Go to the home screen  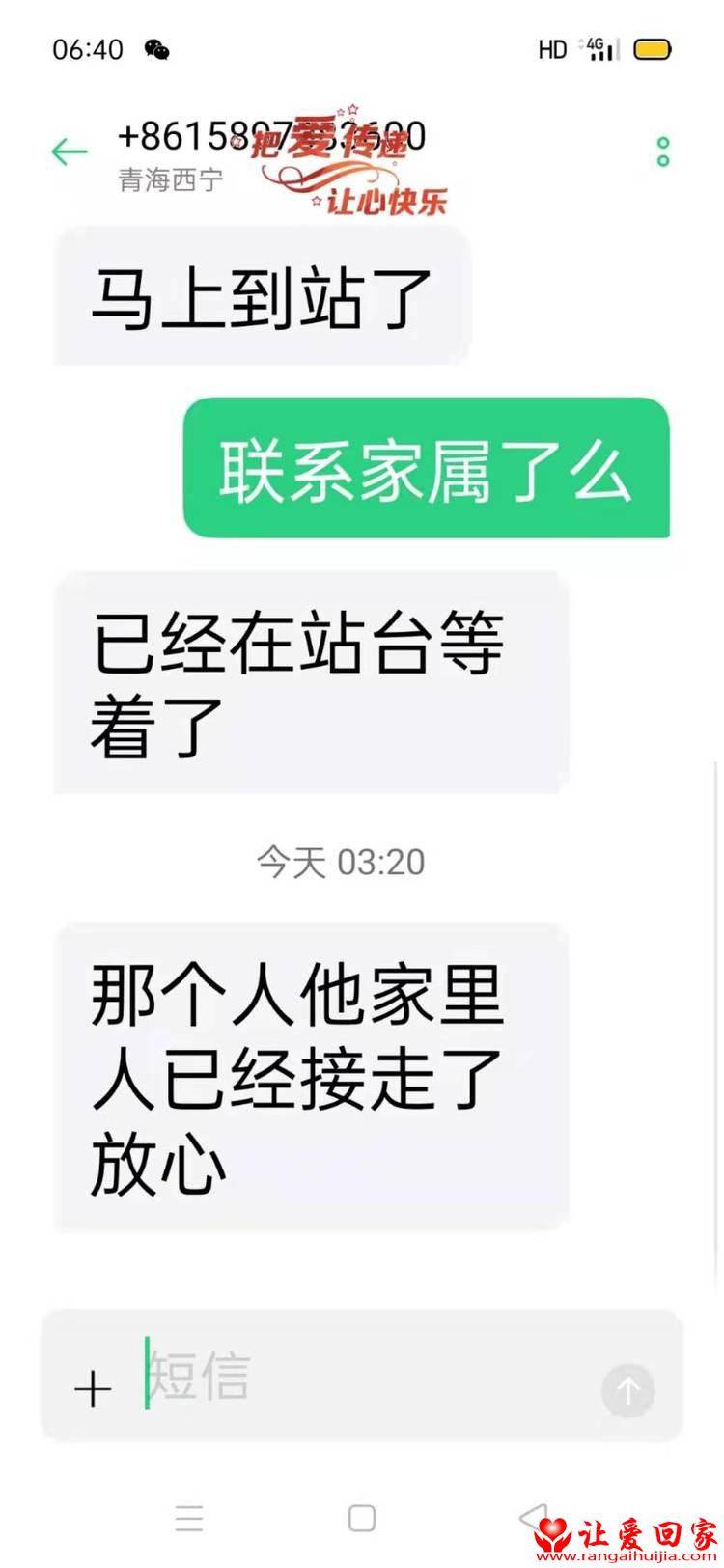coord(361,1519)
